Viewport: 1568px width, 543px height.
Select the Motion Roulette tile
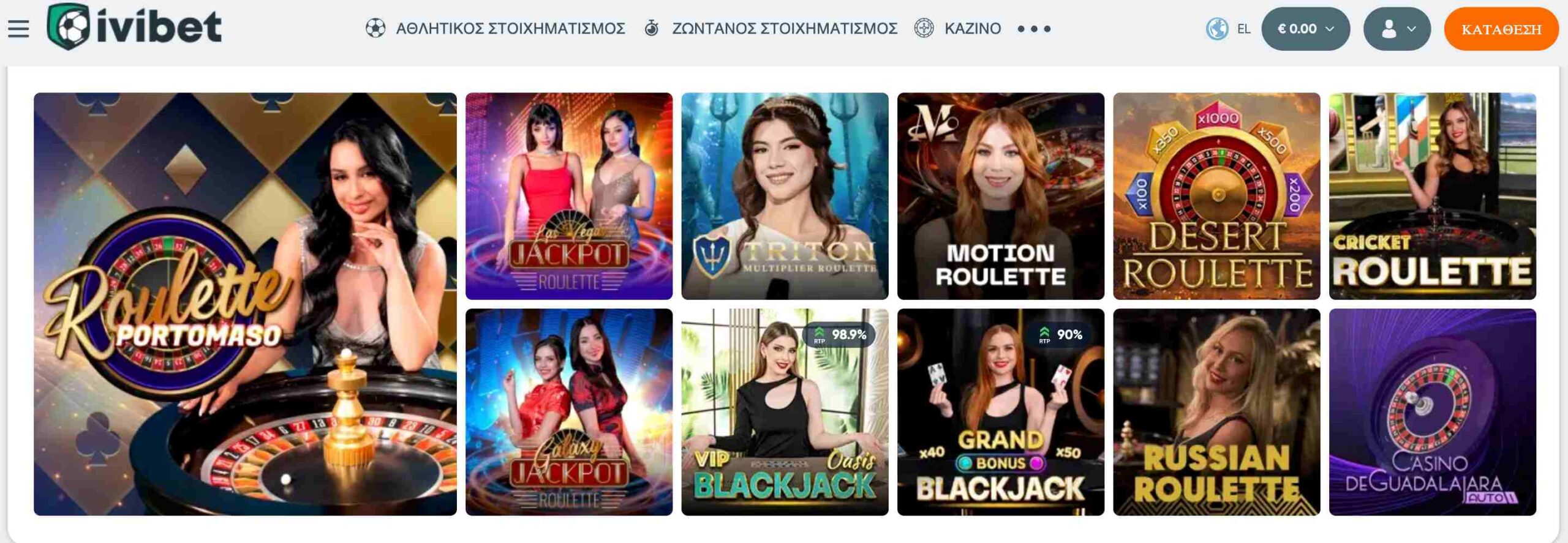(x=1000, y=196)
